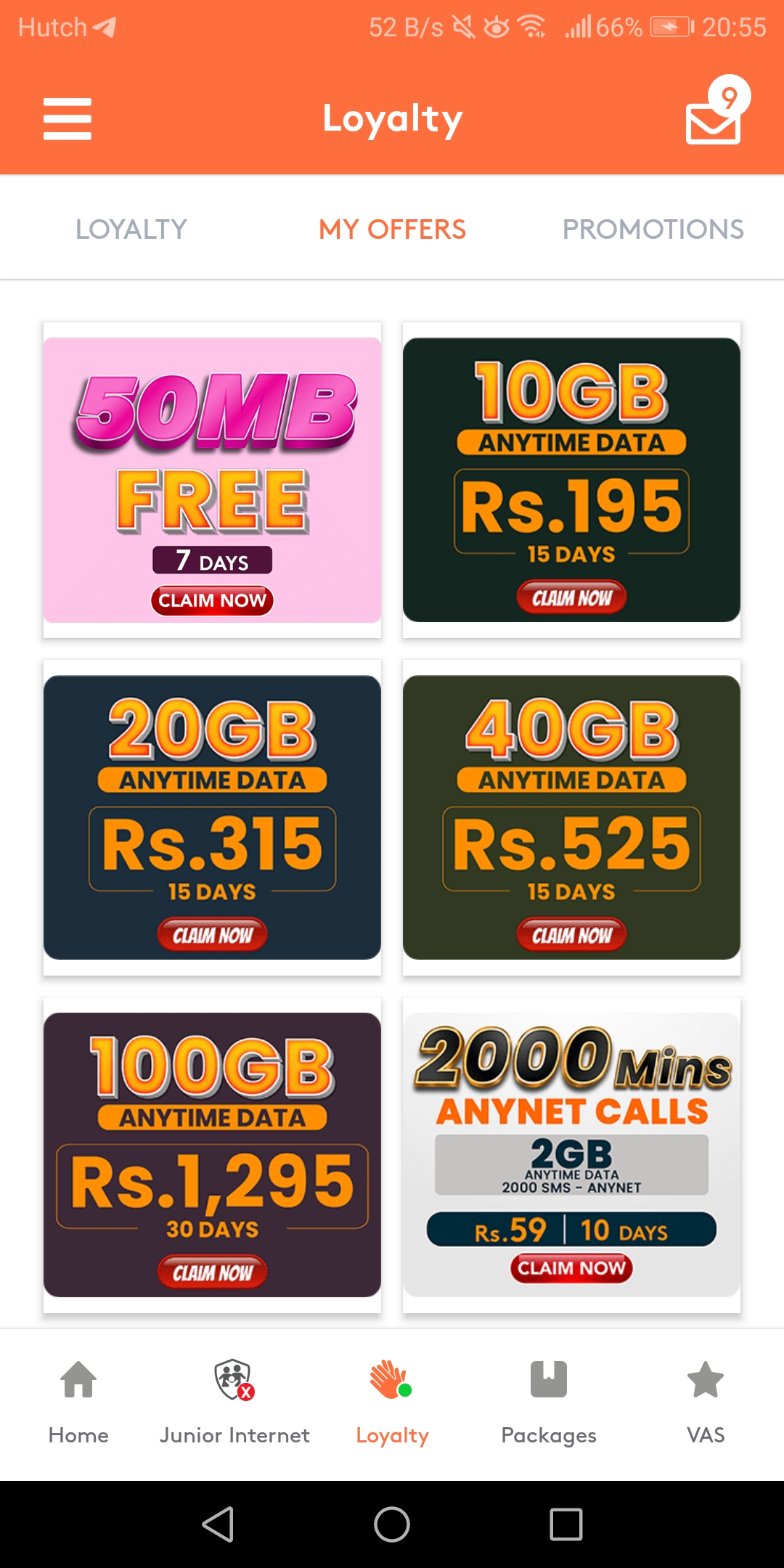Open the 20GB Rs.315 offer card
Screen dimensions: 784x1568
(212, 817)
